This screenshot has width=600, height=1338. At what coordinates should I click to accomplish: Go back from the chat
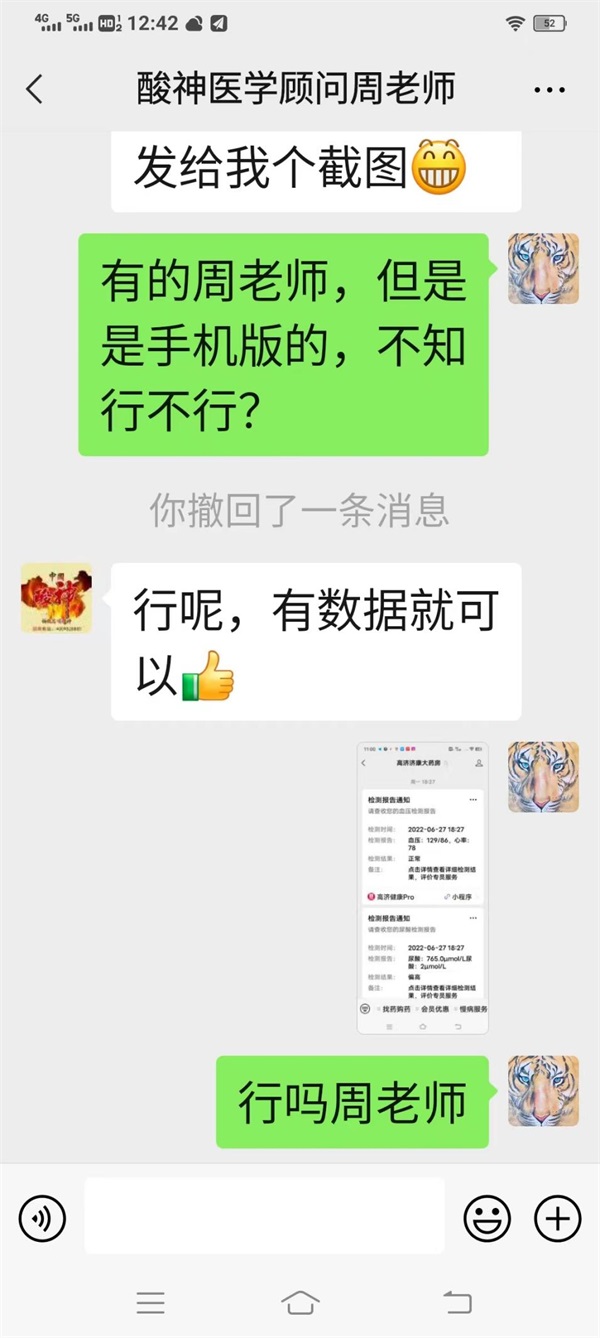[x=35, y=89]
